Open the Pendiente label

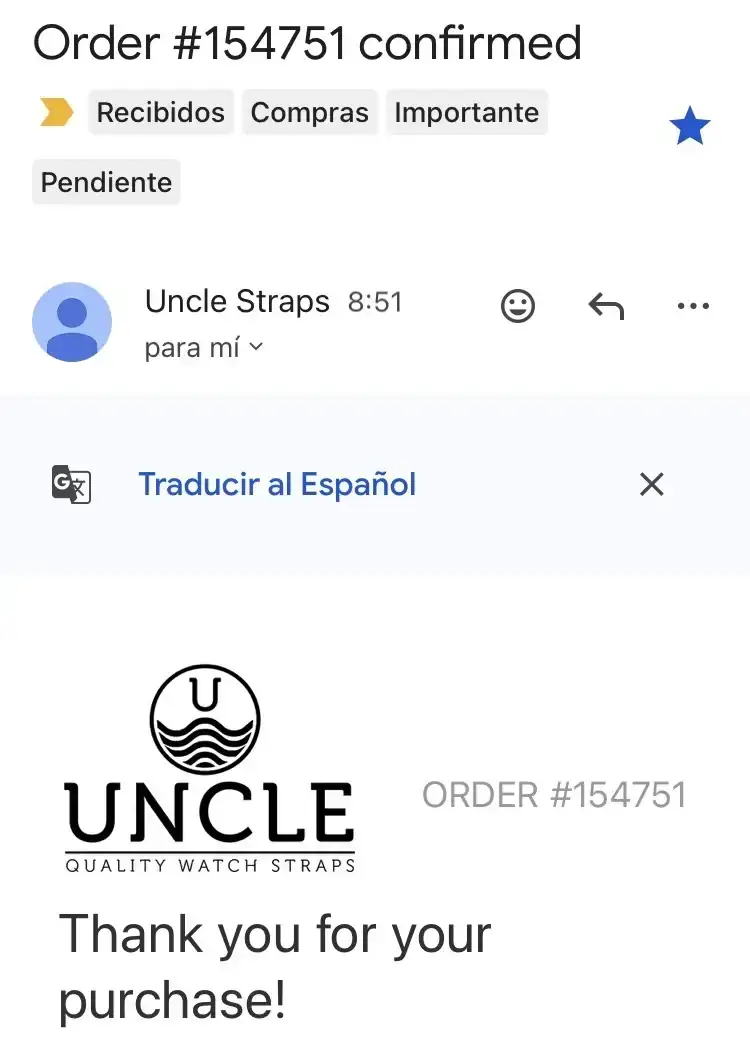click(106, 183)
